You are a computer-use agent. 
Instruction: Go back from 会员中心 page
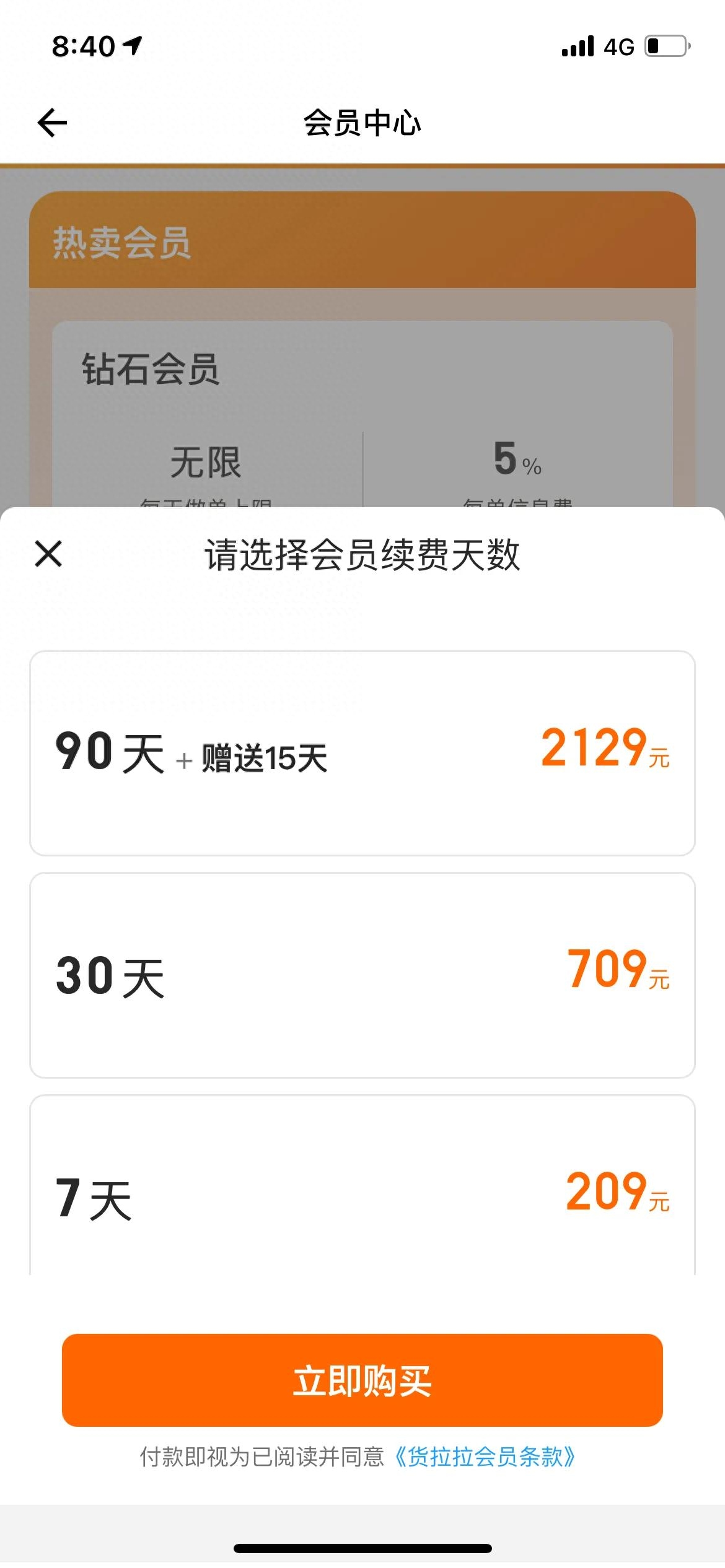(x=52, y=122)
